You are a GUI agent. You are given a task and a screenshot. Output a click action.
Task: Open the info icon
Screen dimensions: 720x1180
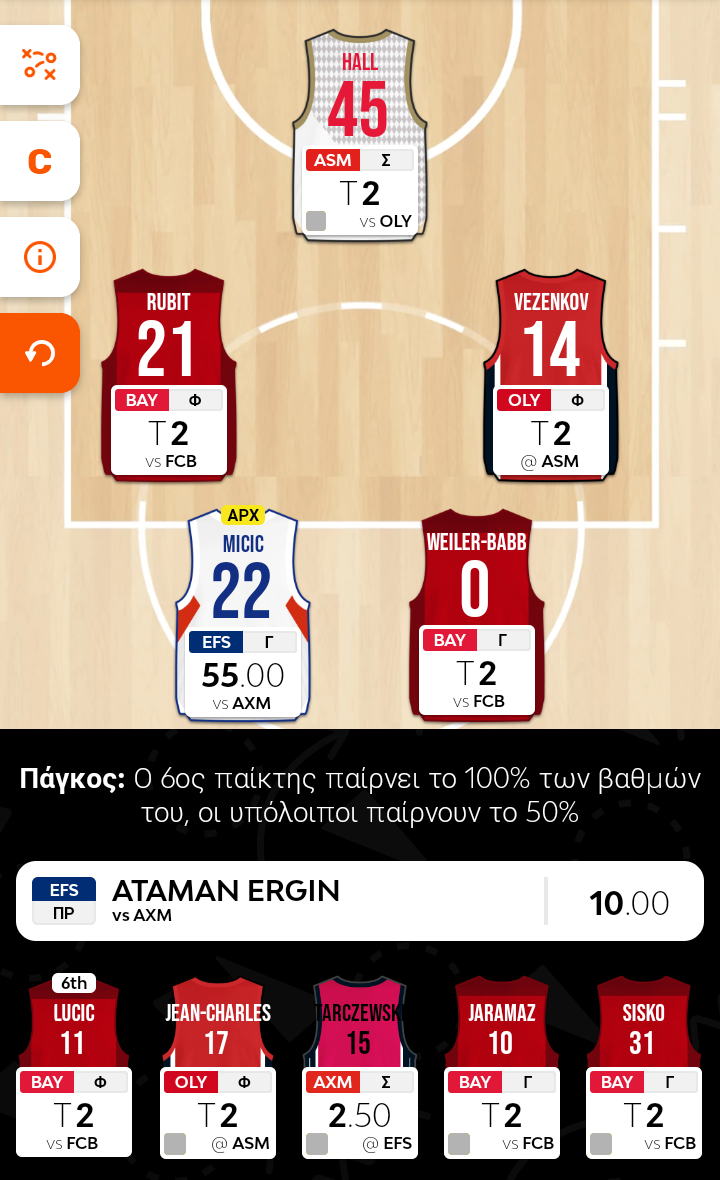click(39, 257)
